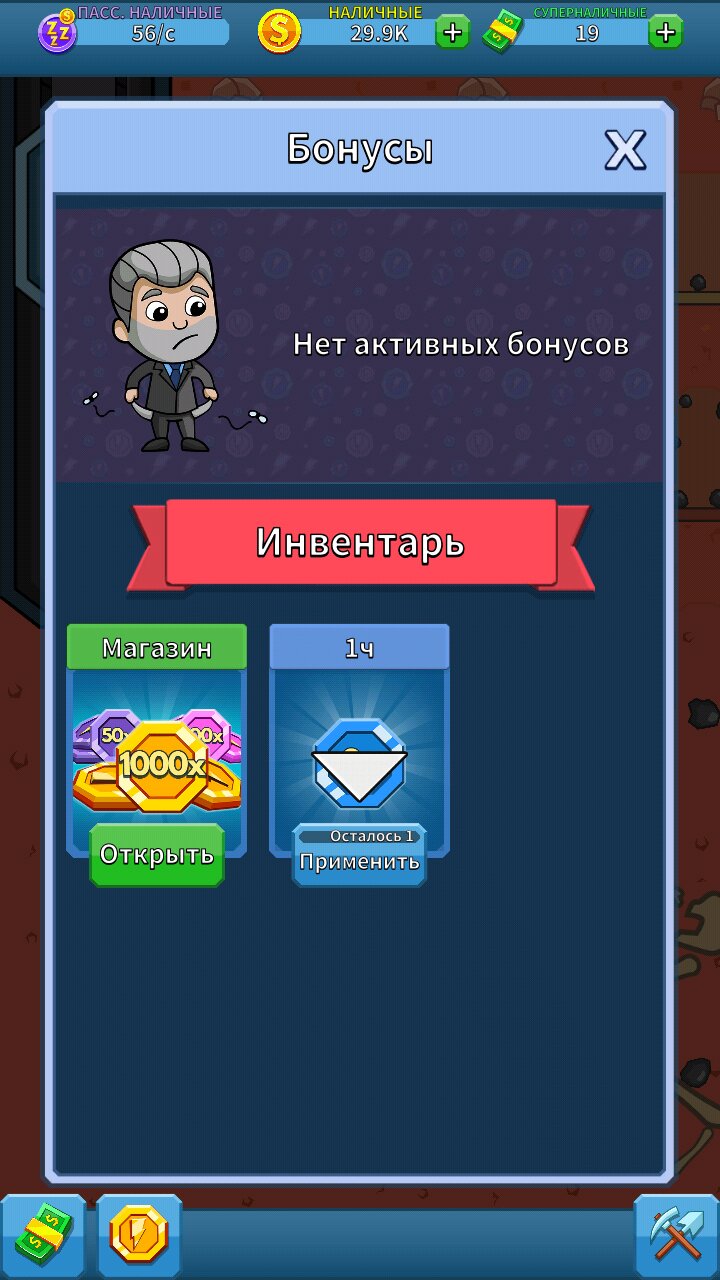Add Суперналичные with the plus button
Image resolution: width=720 pixels, height=1280 pixels.
[x=665, y=32]
